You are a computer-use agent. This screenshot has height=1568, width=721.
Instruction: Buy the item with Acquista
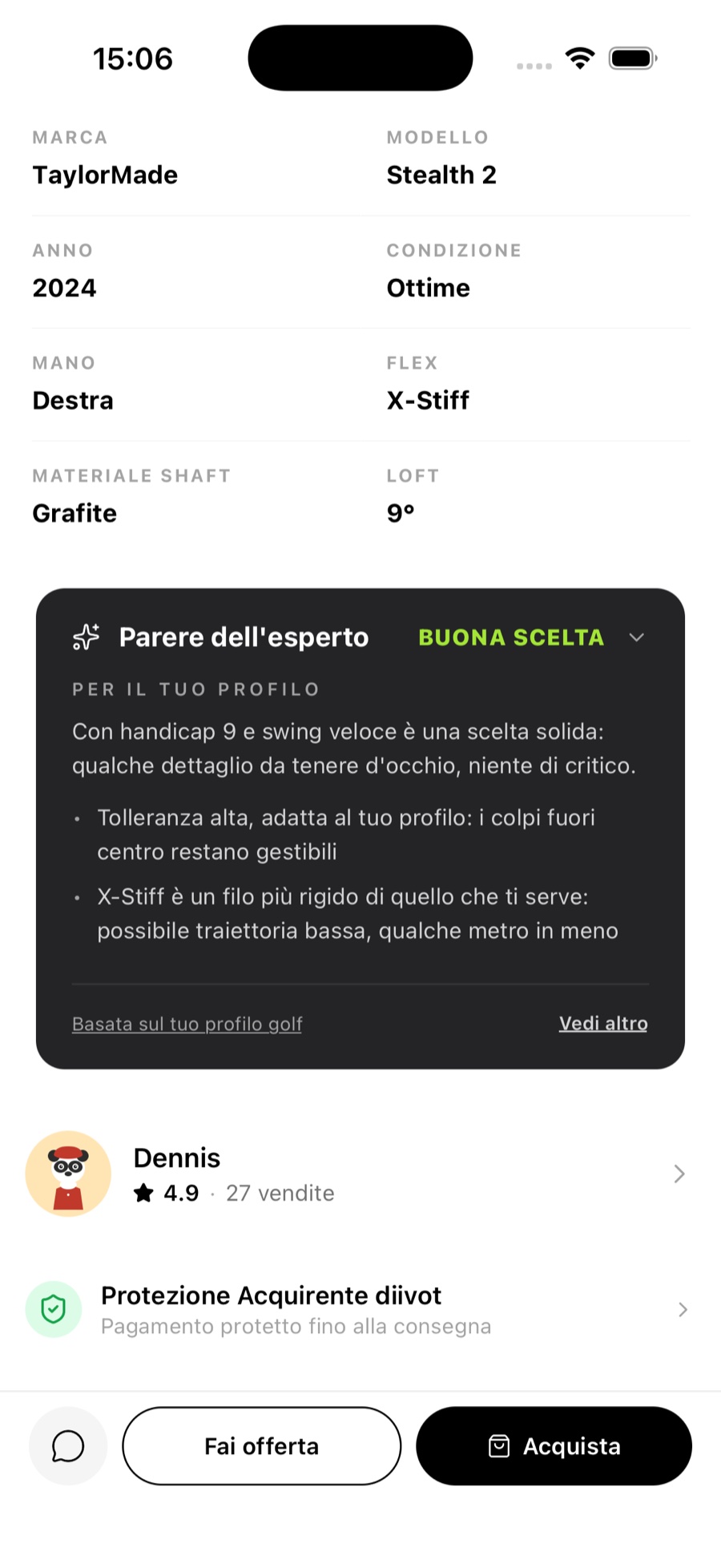click(554, 1445)
